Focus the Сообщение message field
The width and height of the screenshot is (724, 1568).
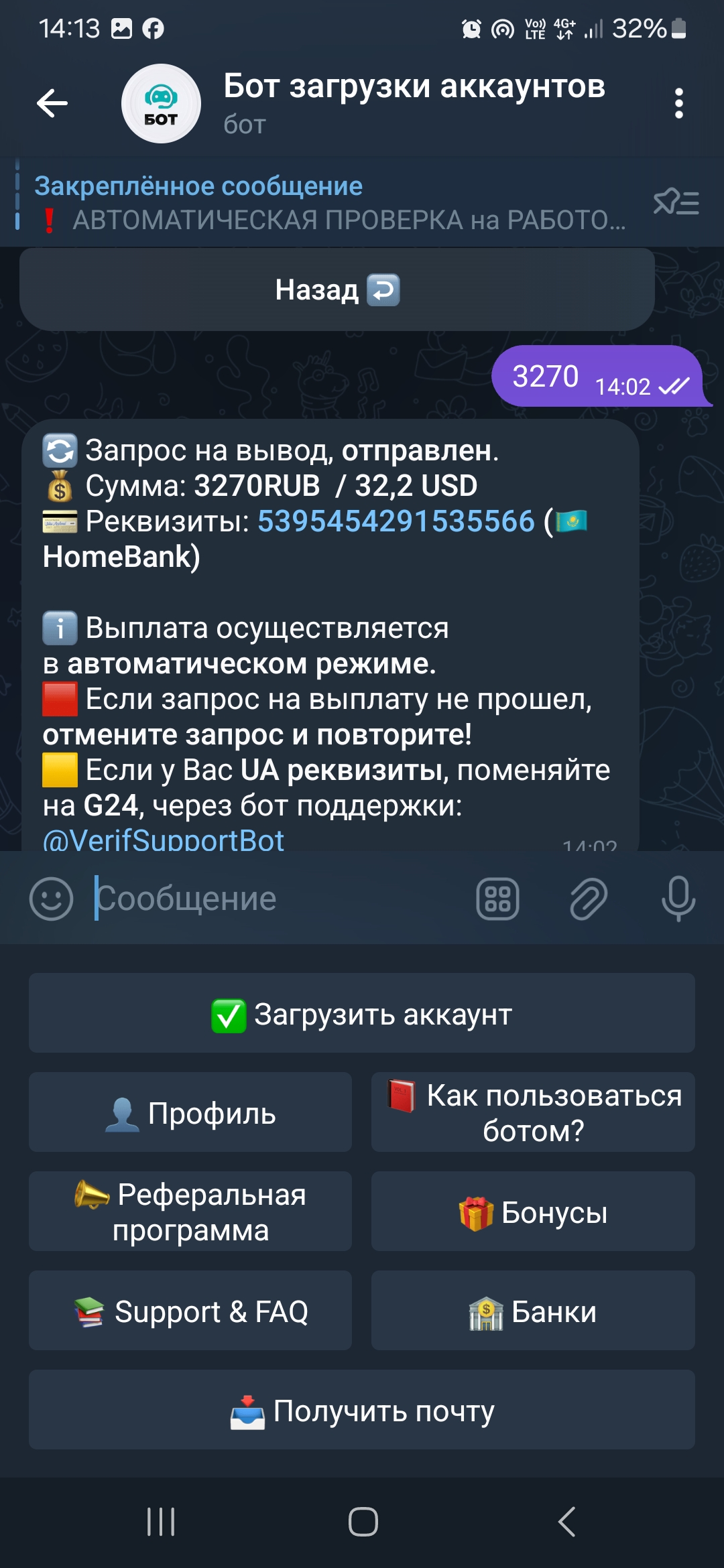coord(275,899)
